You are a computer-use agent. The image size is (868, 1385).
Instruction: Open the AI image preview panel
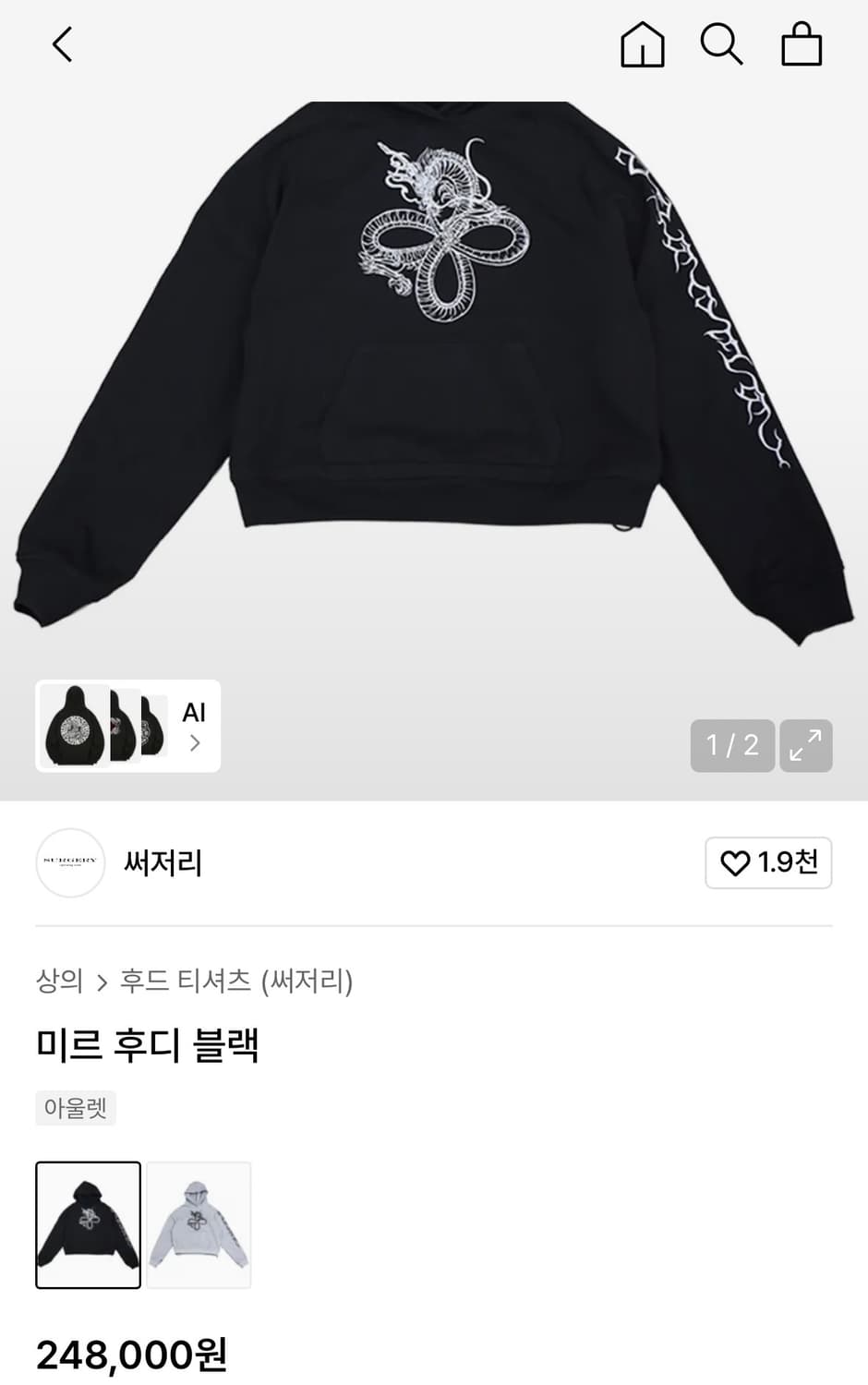pyautogui.click(x=127, y=726)
